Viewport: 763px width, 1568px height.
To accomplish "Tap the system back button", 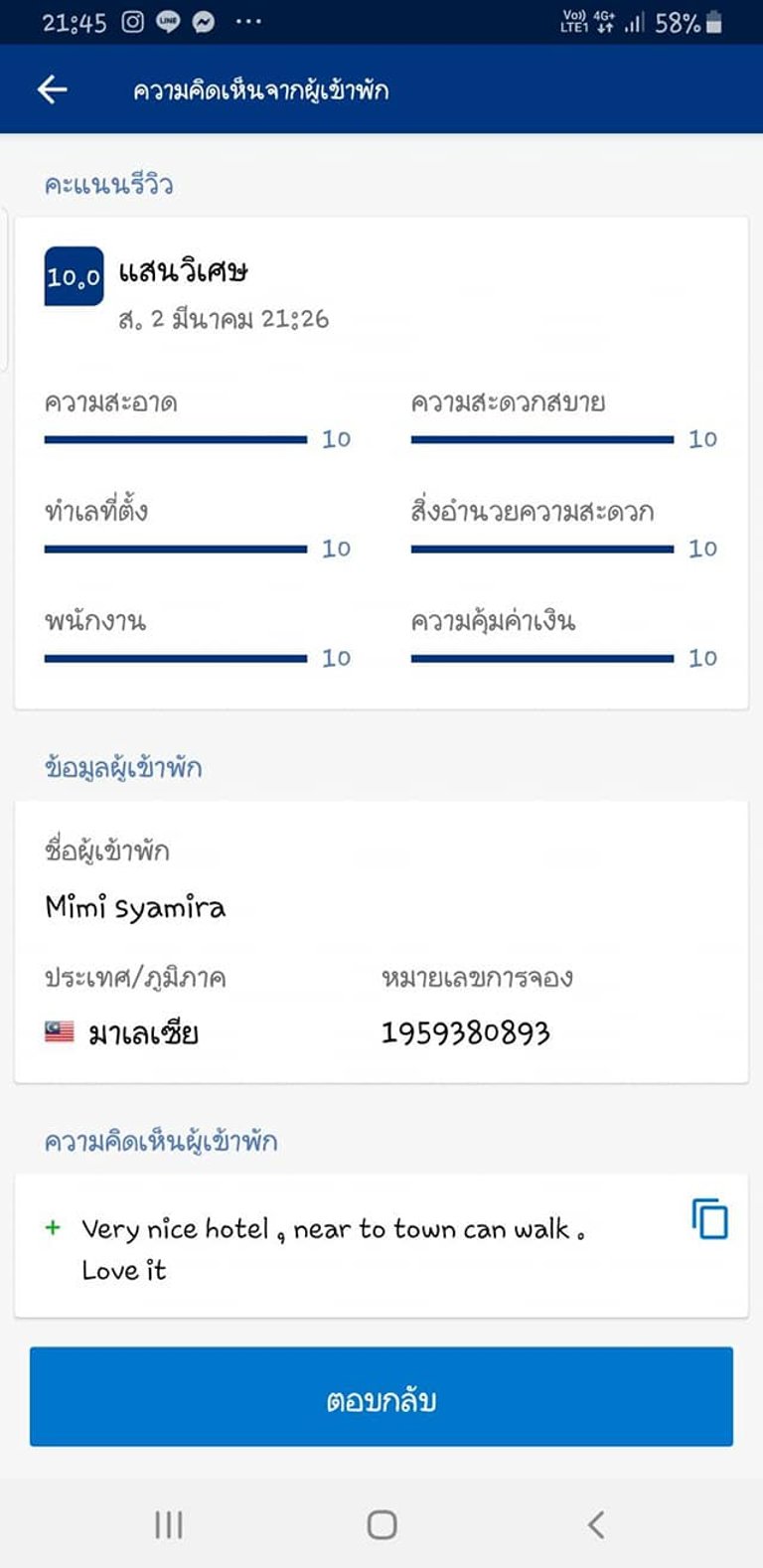I will point(595,1524).
